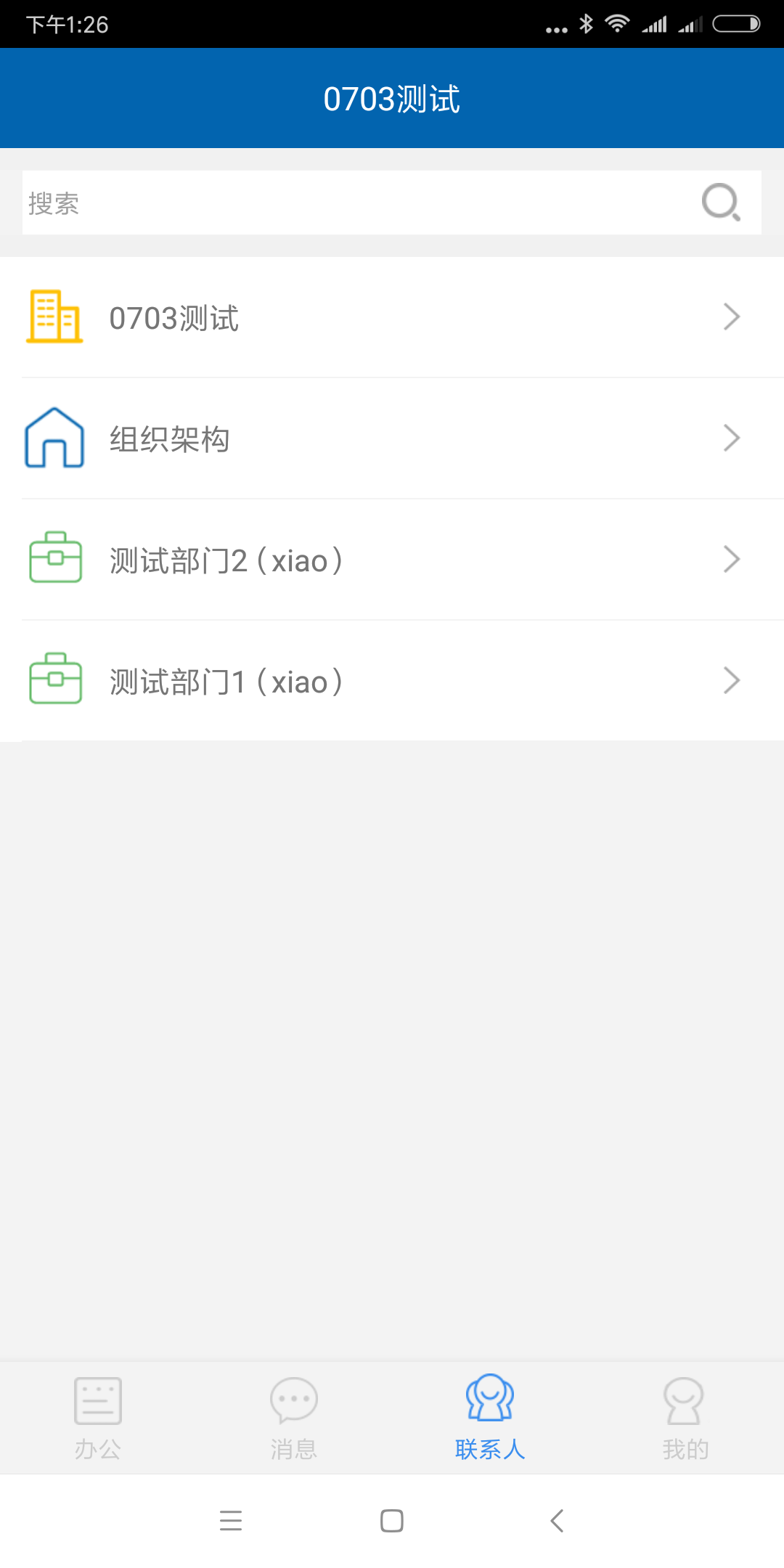This screenshot has width=784, height=1568.
Task: Tap the 搜索 search input field
Action: [x=290, y=203]
